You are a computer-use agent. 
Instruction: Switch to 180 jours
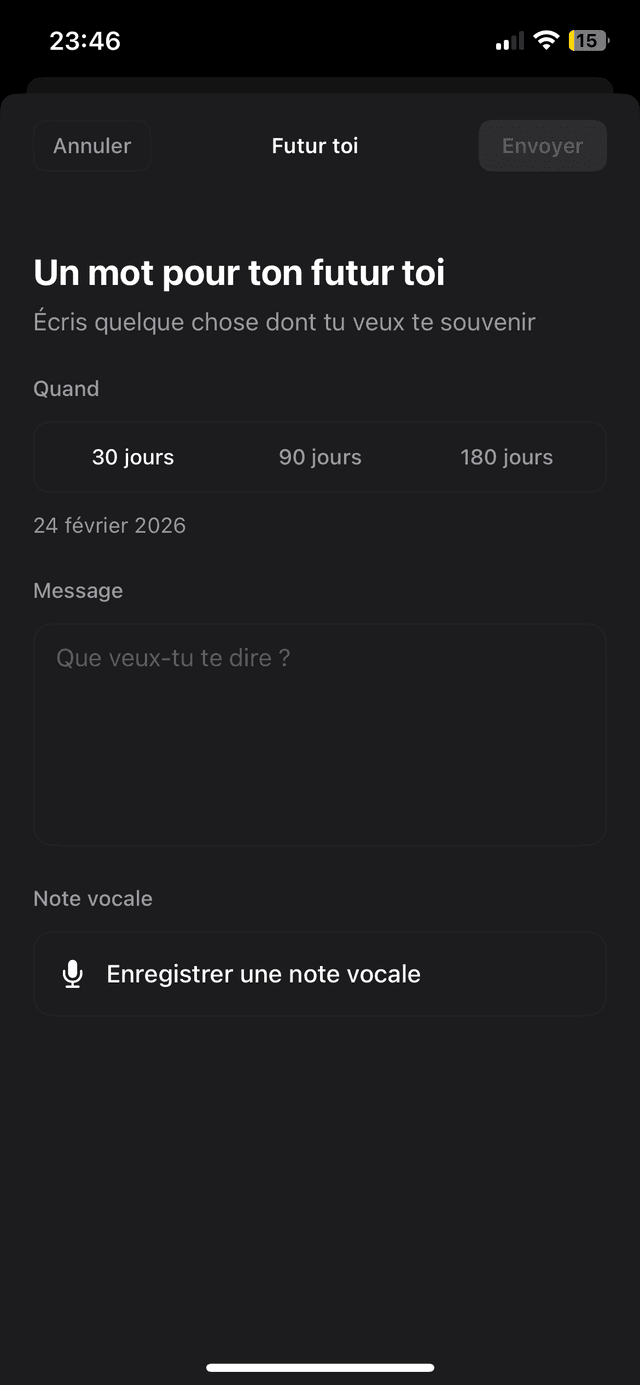tap(506, 457)
